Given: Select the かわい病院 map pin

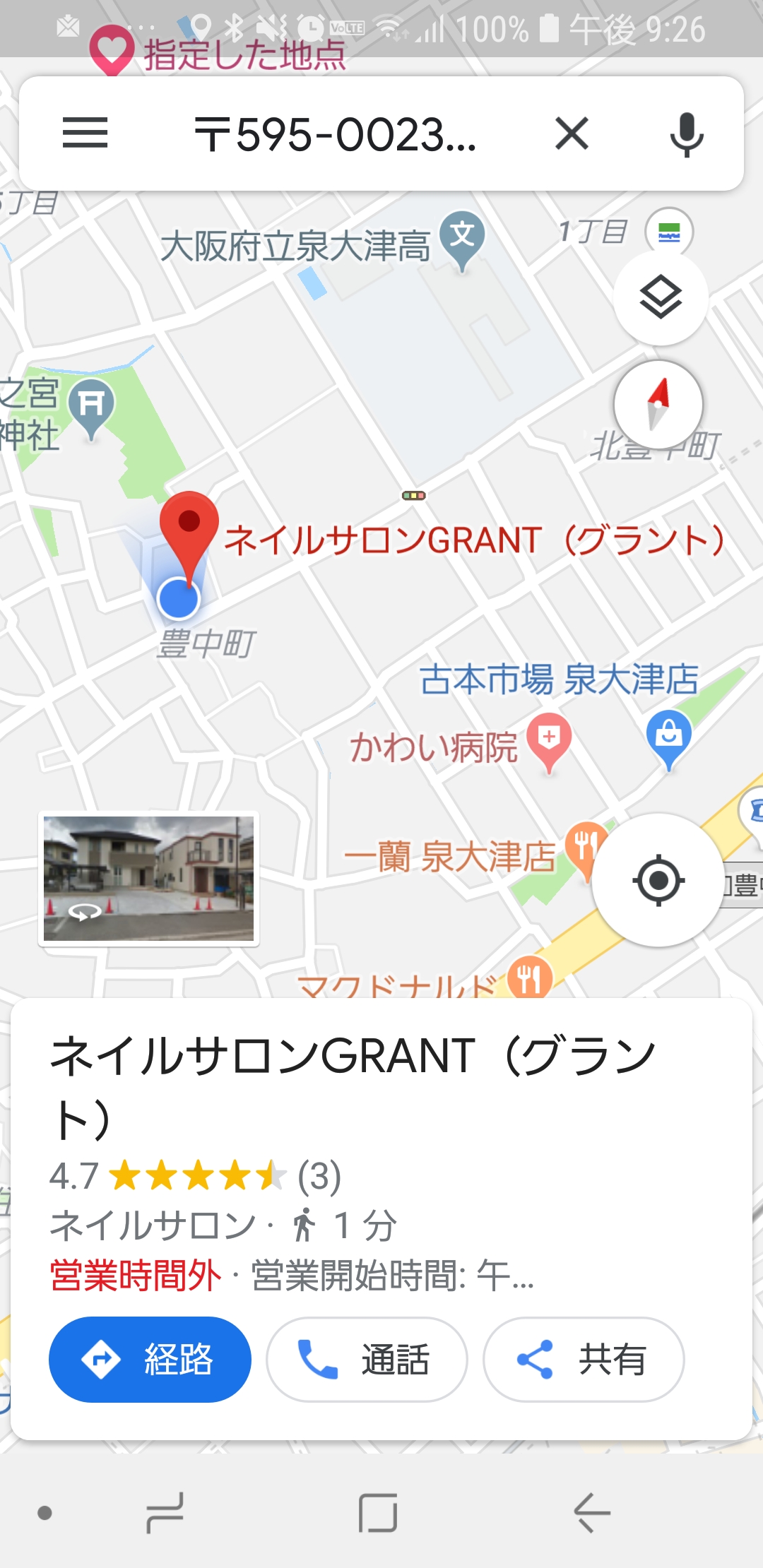Looking at the screenshot, I should pos(549,740).
